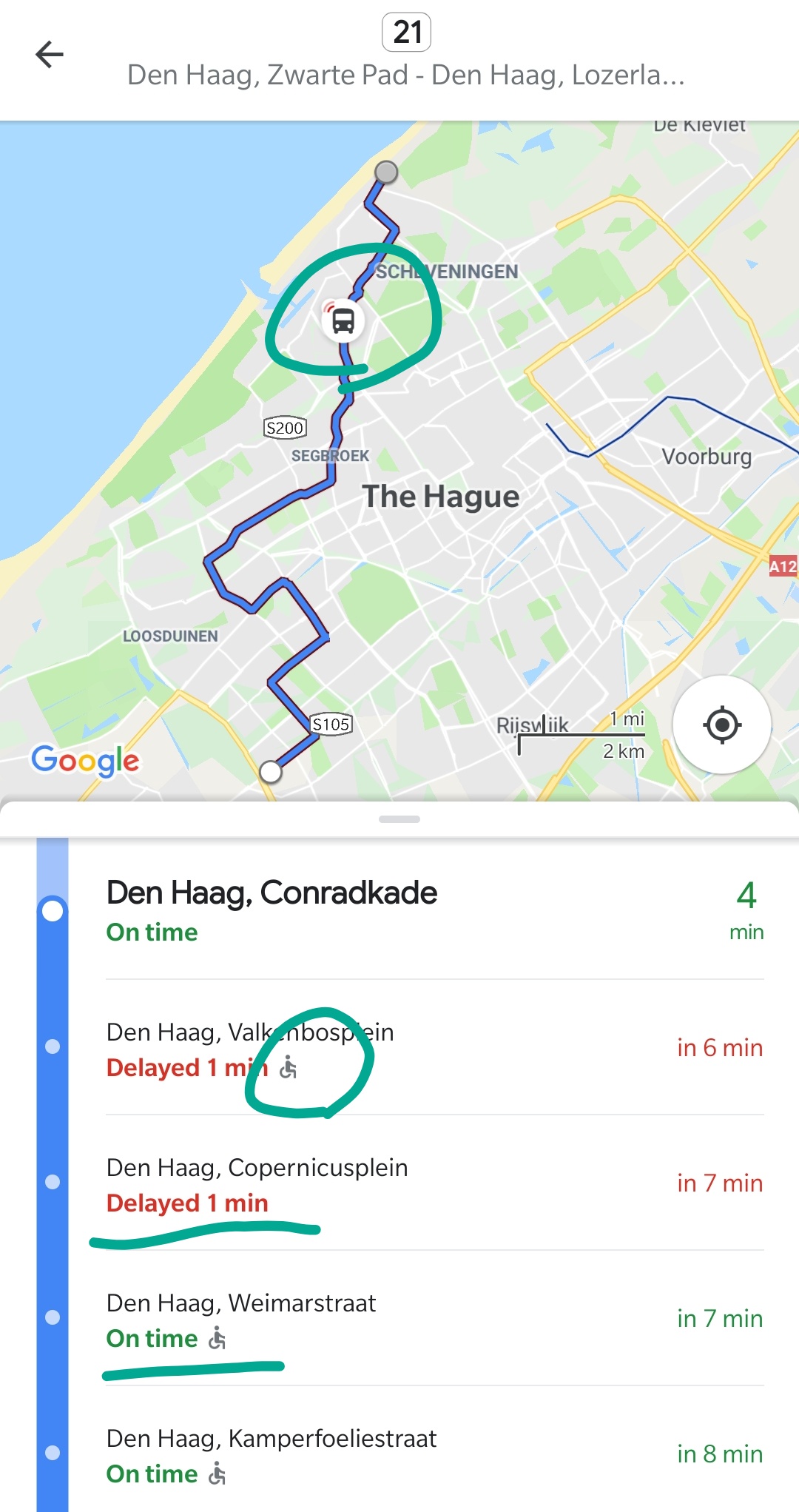
Task: Center map on my location
Action: click(722, 725)
